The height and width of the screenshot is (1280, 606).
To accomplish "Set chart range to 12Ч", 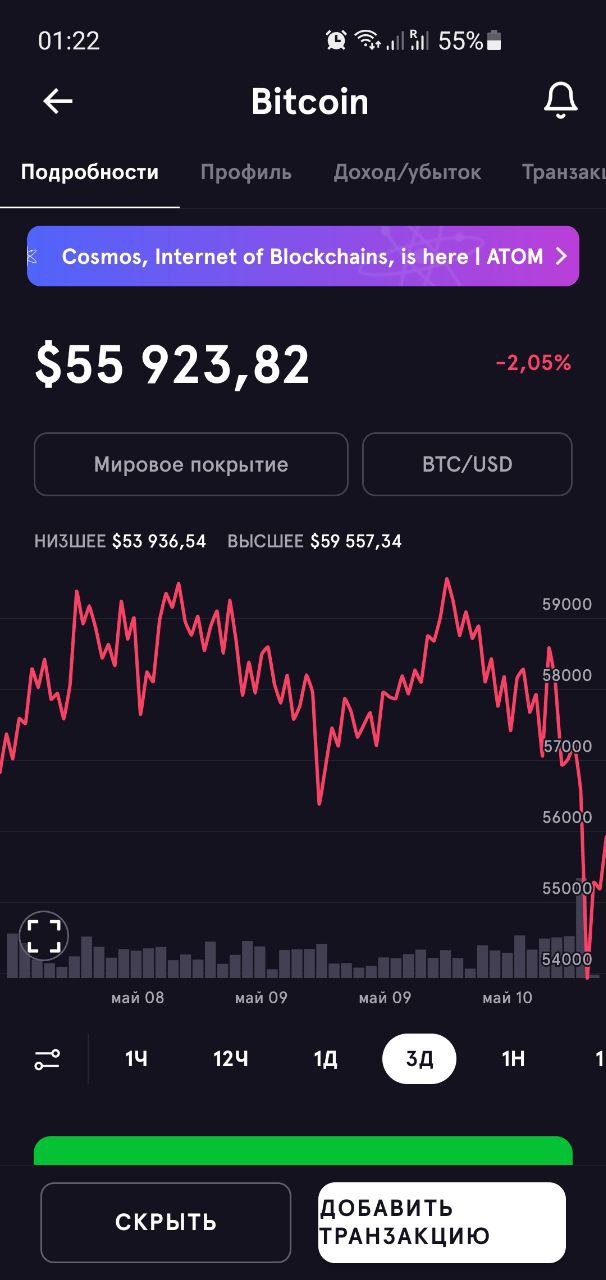I will click(x=230, y=1059).
